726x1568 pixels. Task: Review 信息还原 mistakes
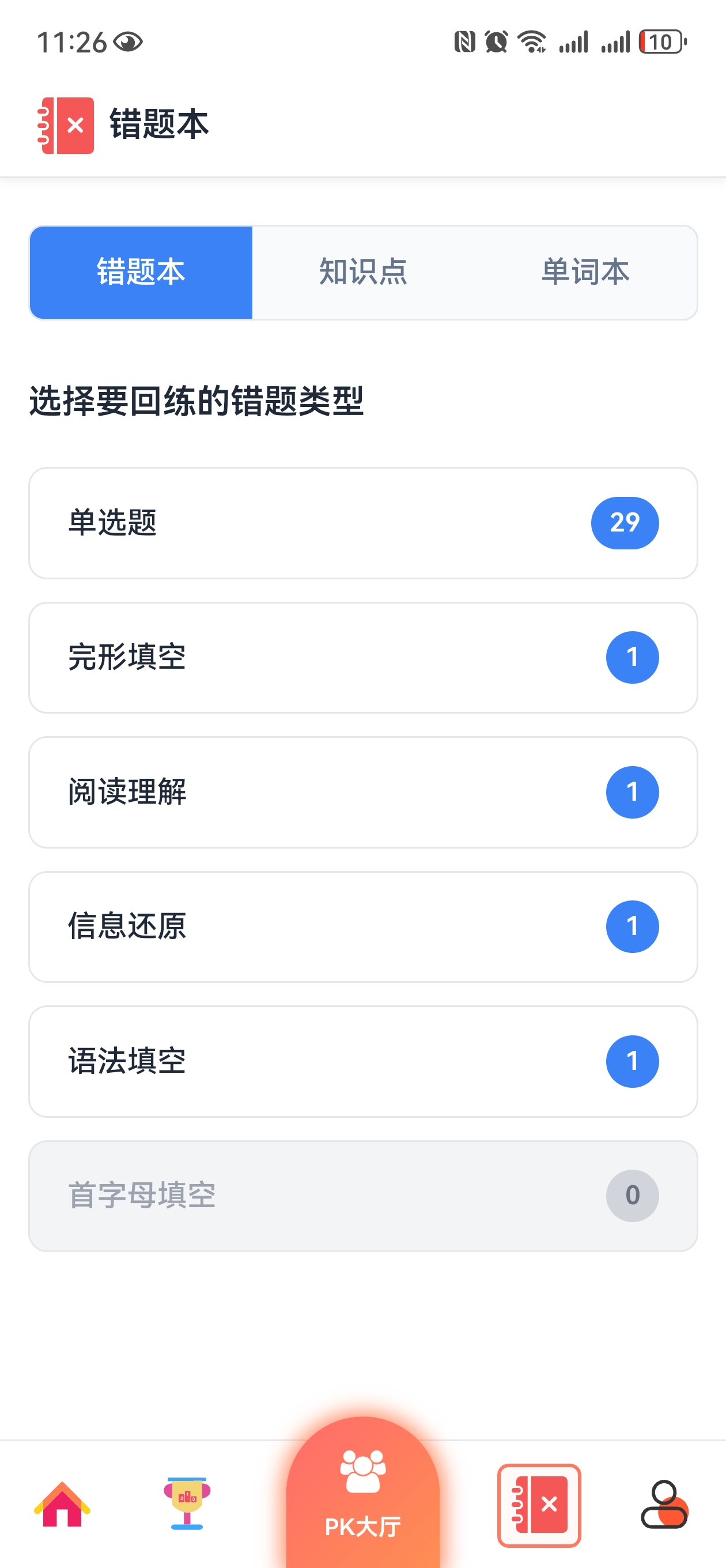coord(362,926)
